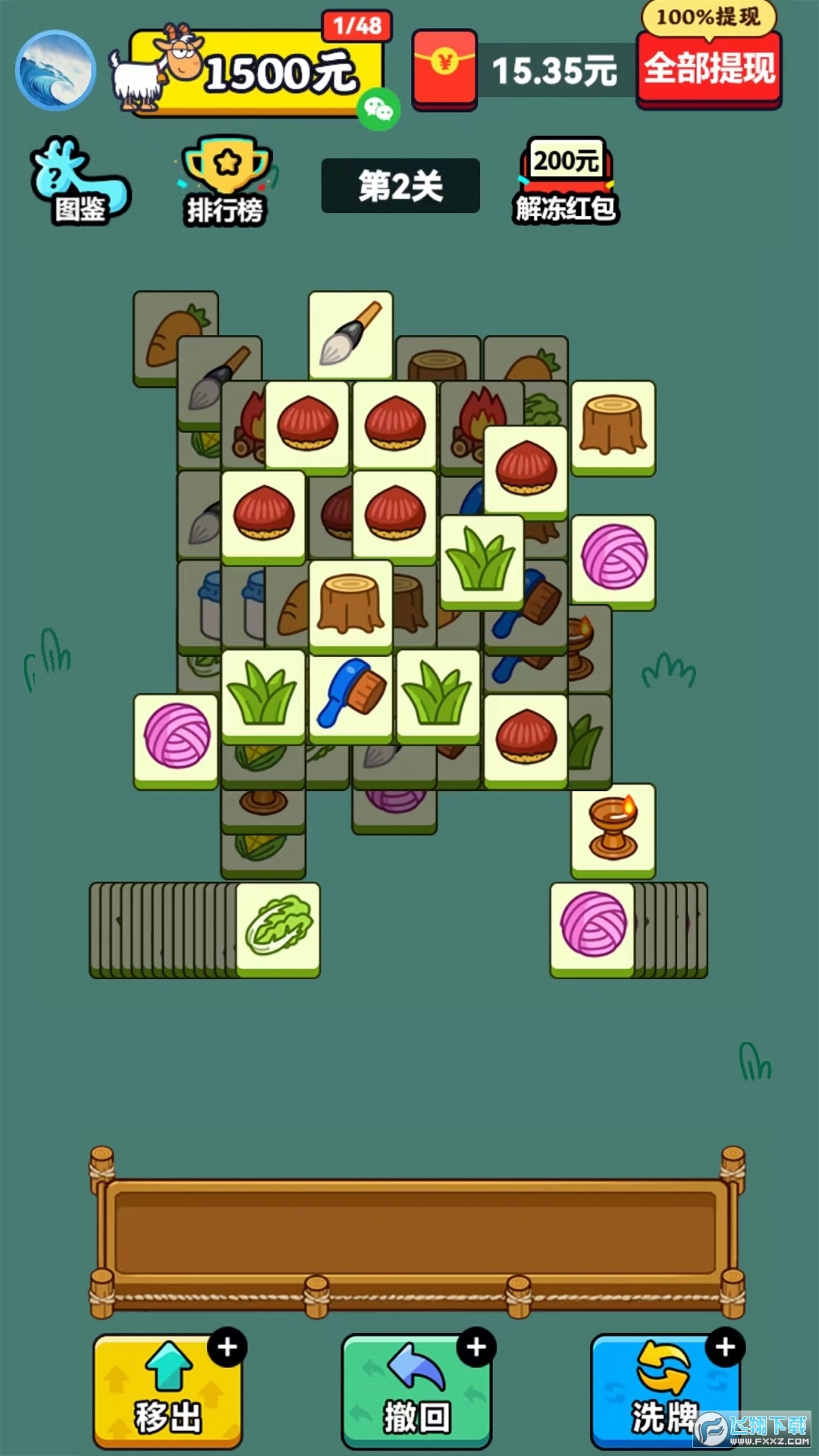Use the 撤回 undo power-up
Screen dimensions: 819x1456
click(x=416, y=1392)
